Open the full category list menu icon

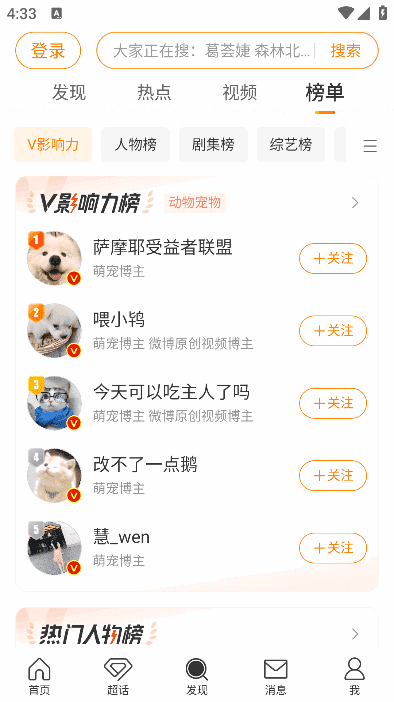370,146
